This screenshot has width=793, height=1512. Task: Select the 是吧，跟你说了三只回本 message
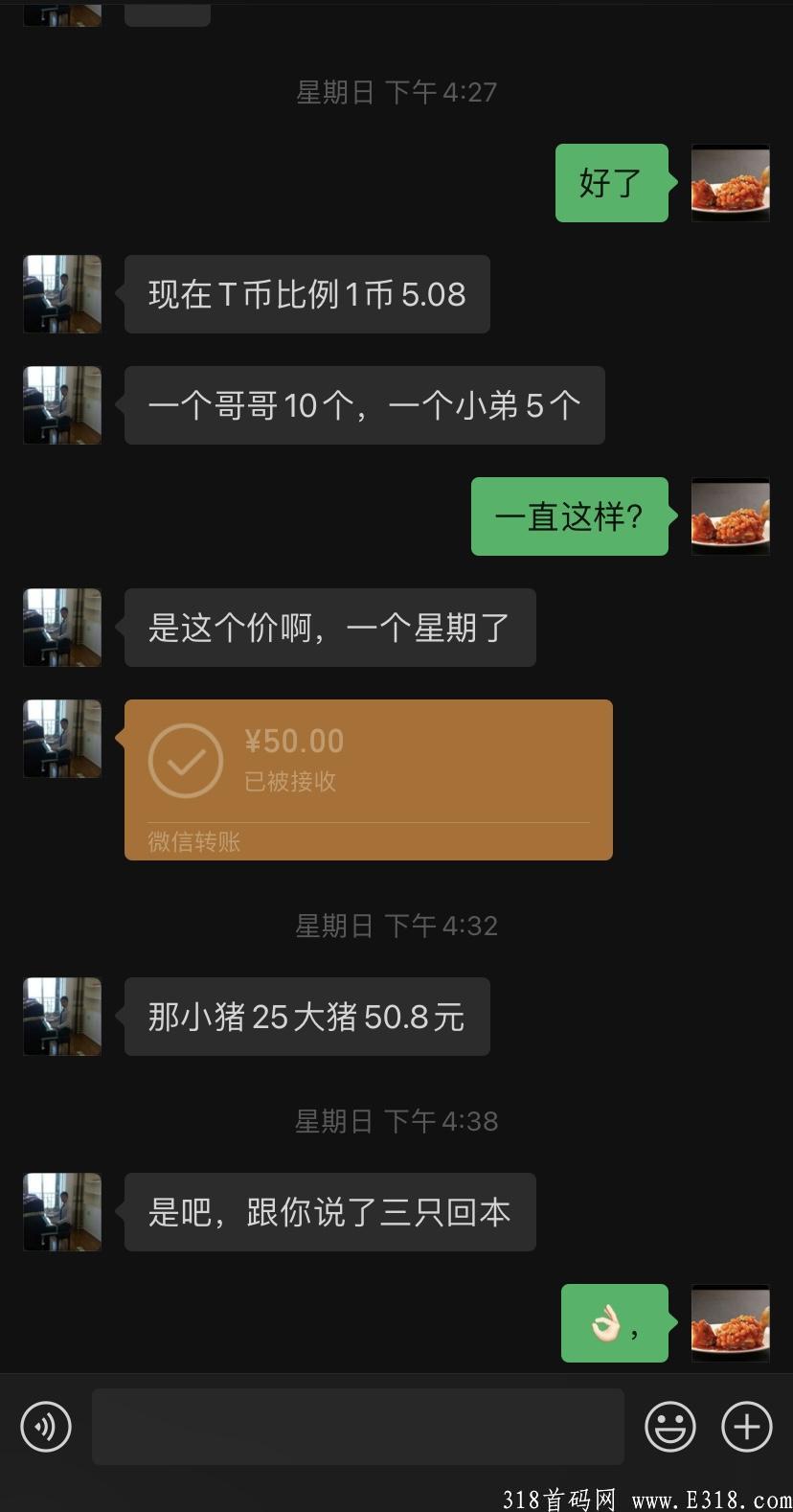click(329, 1212)
